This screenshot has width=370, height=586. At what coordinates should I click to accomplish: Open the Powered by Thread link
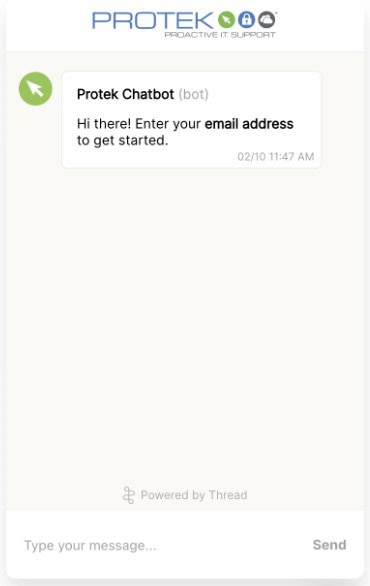[x=185, y=495]
